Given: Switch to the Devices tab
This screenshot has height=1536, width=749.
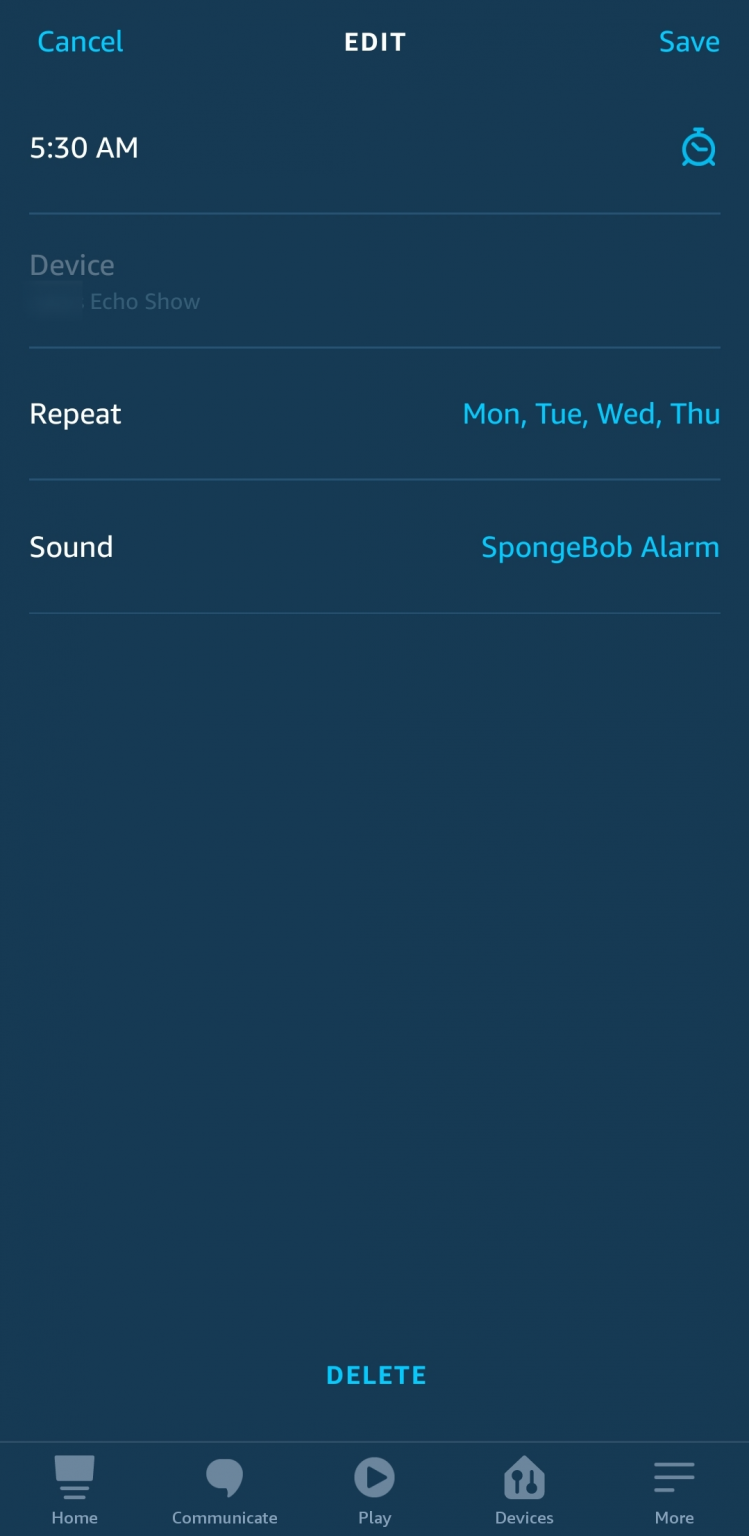Looking at the screenshot, I should pos(524,1490).
